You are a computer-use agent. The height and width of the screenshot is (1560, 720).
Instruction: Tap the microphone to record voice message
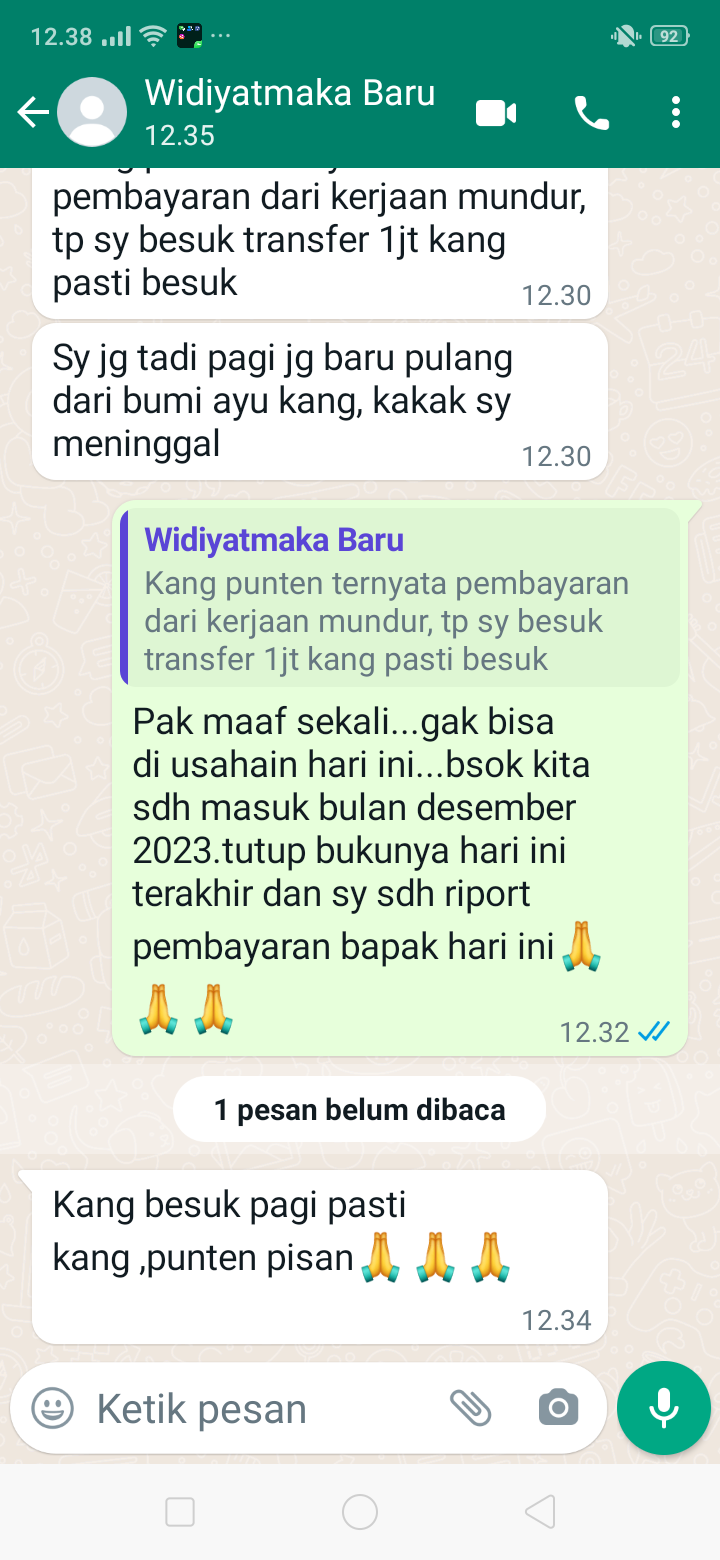pyautogui.click(x=664, y=1408)
